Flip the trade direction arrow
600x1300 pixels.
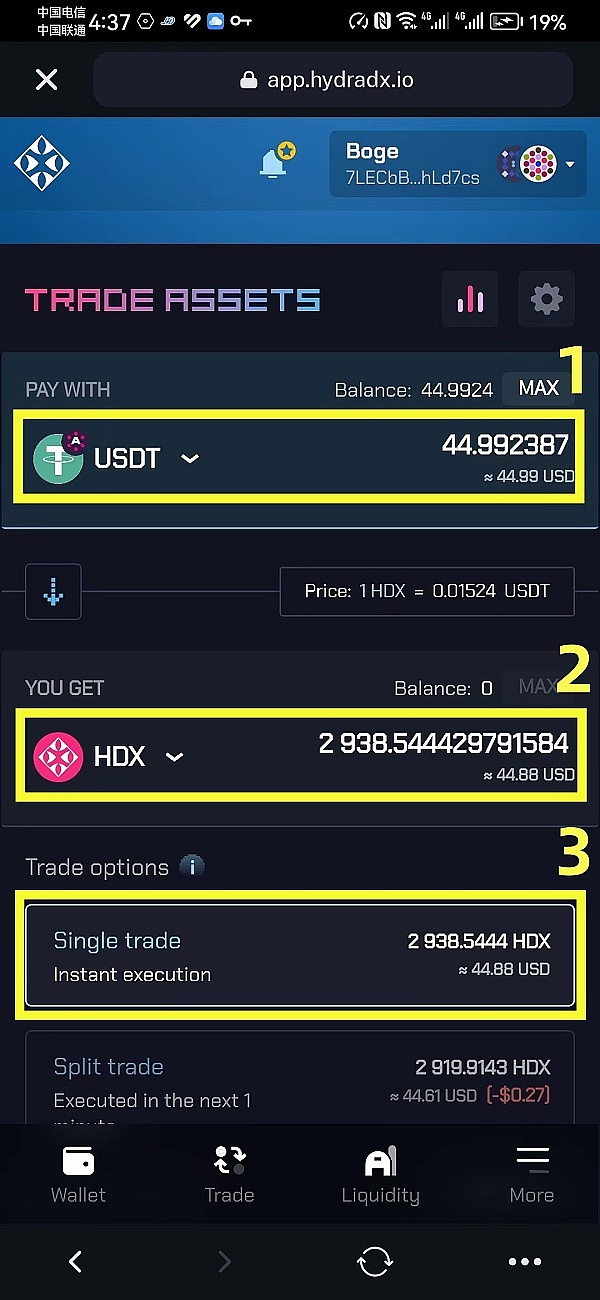(x=53, y=592)
